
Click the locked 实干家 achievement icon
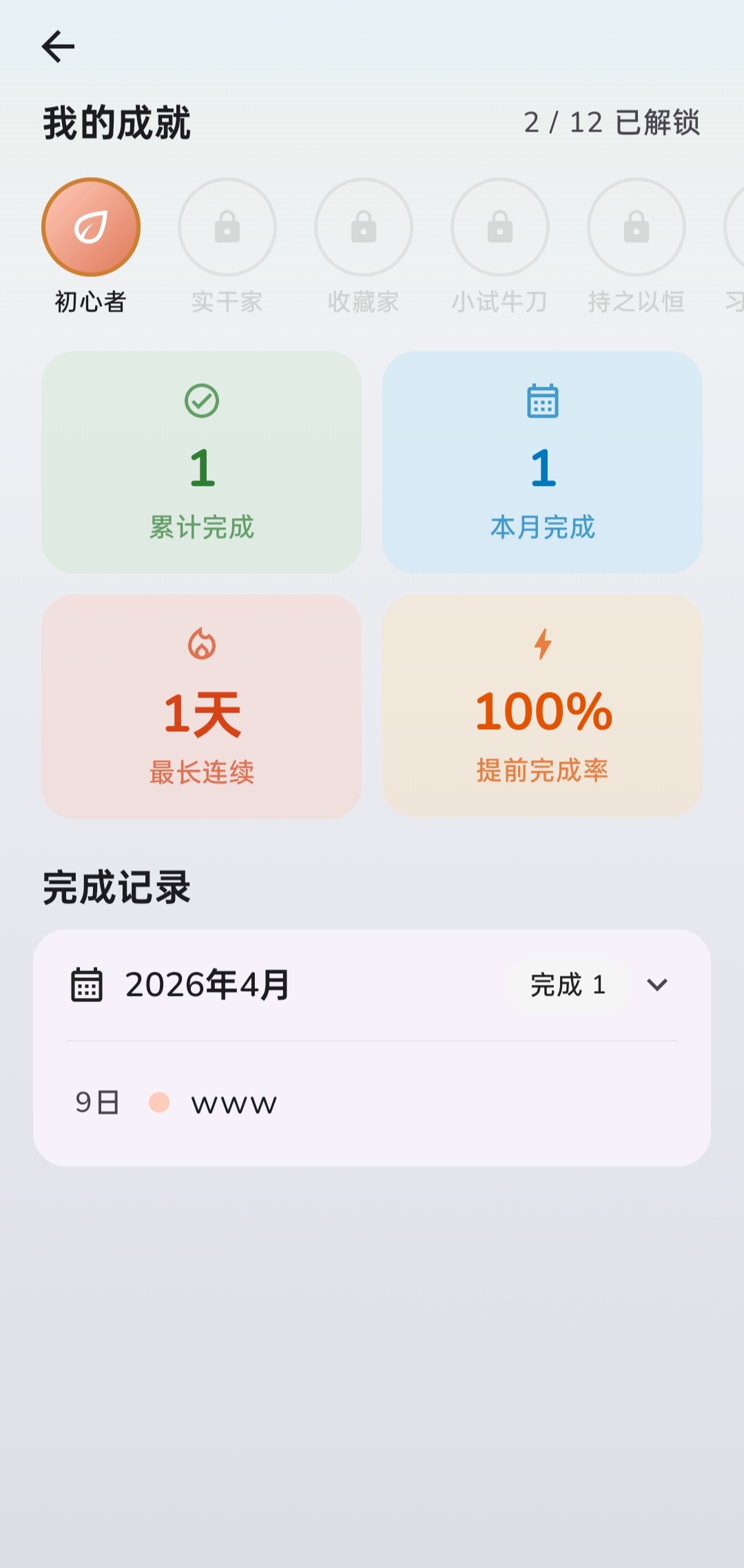(x=228, y=227)
